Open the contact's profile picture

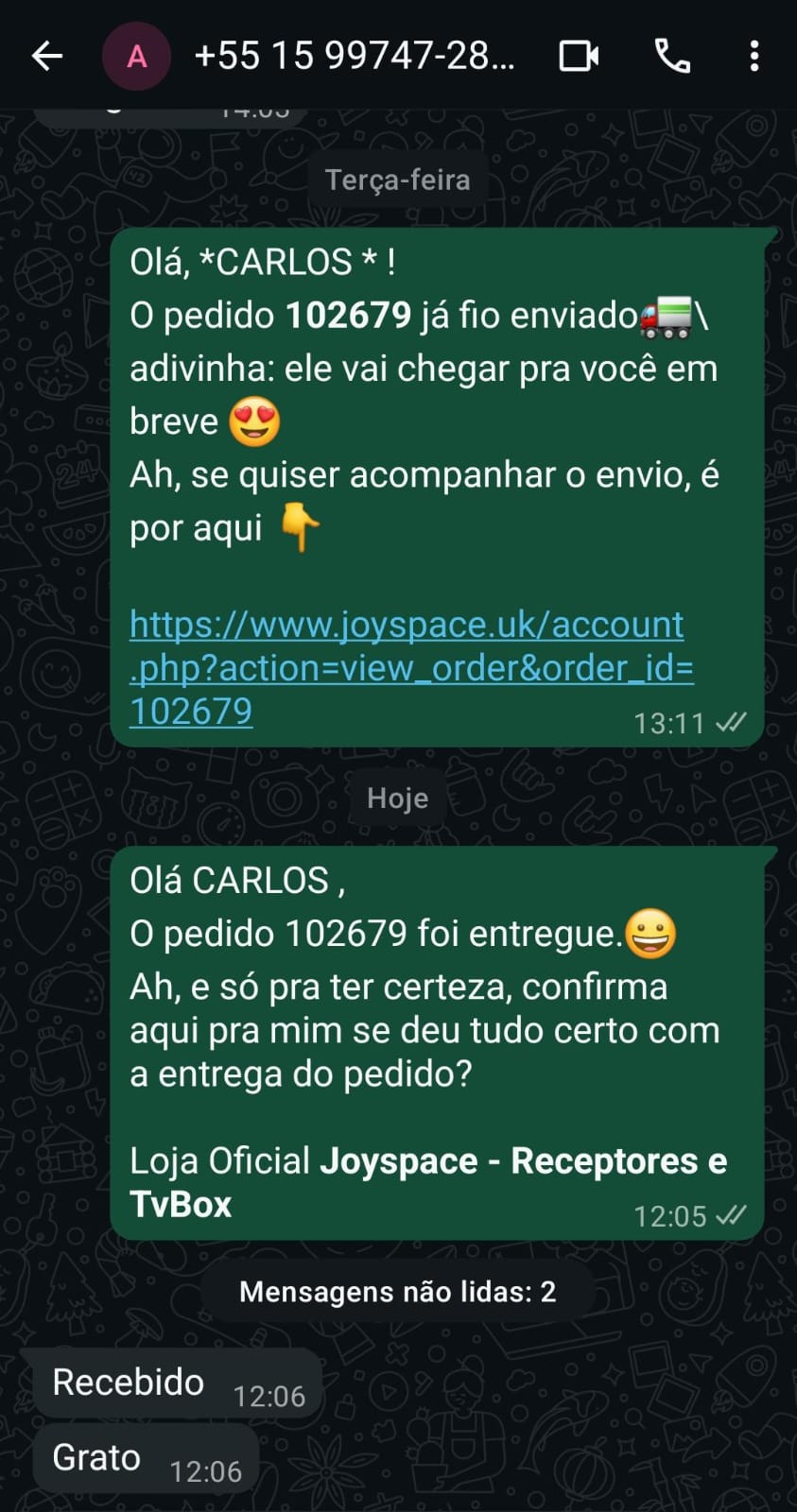pyautogui.click(x=136, y=57)
